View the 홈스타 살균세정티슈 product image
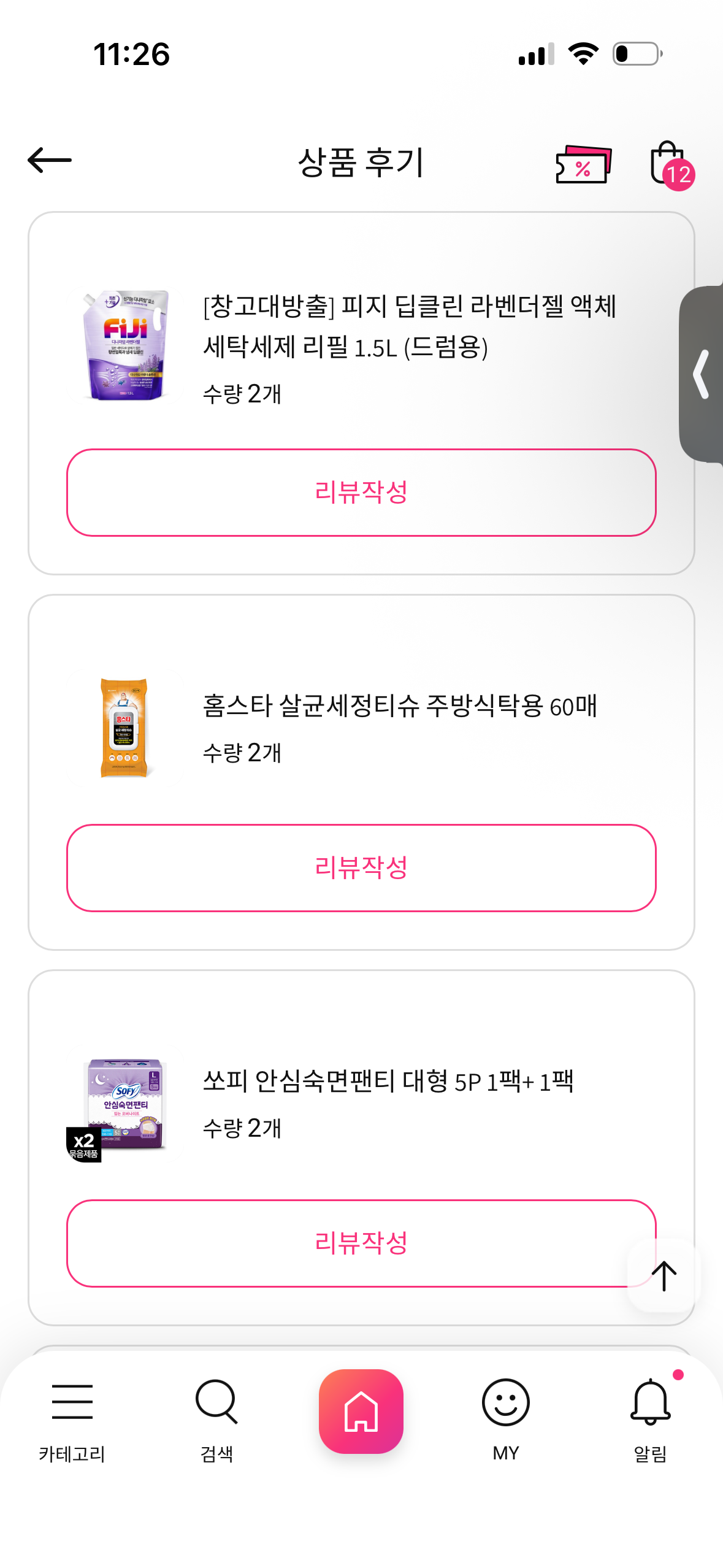The width and height of the screenshot is (723, 1568). coord(124,728)
